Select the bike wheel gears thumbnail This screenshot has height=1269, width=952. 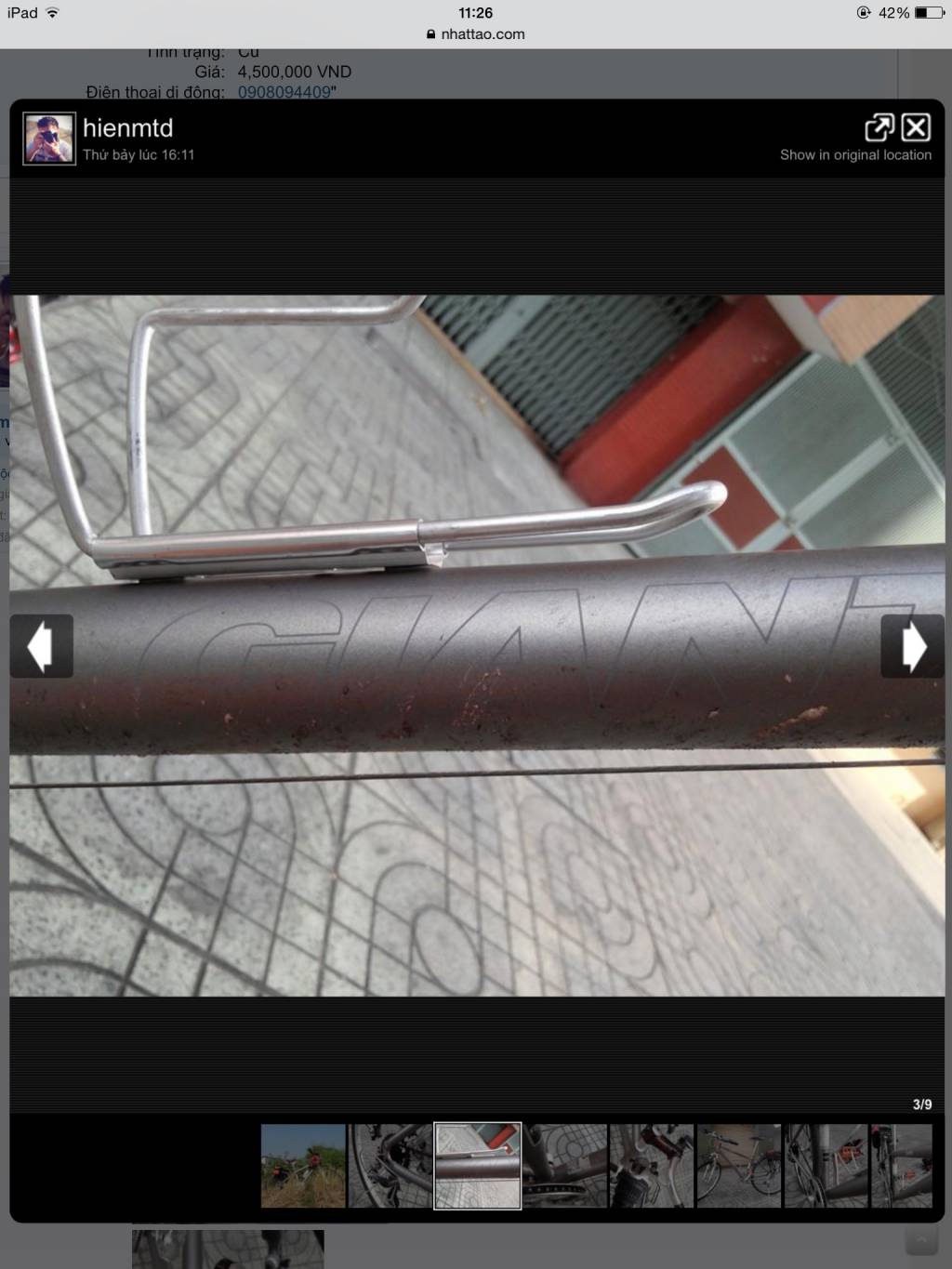pos(390,1166)
